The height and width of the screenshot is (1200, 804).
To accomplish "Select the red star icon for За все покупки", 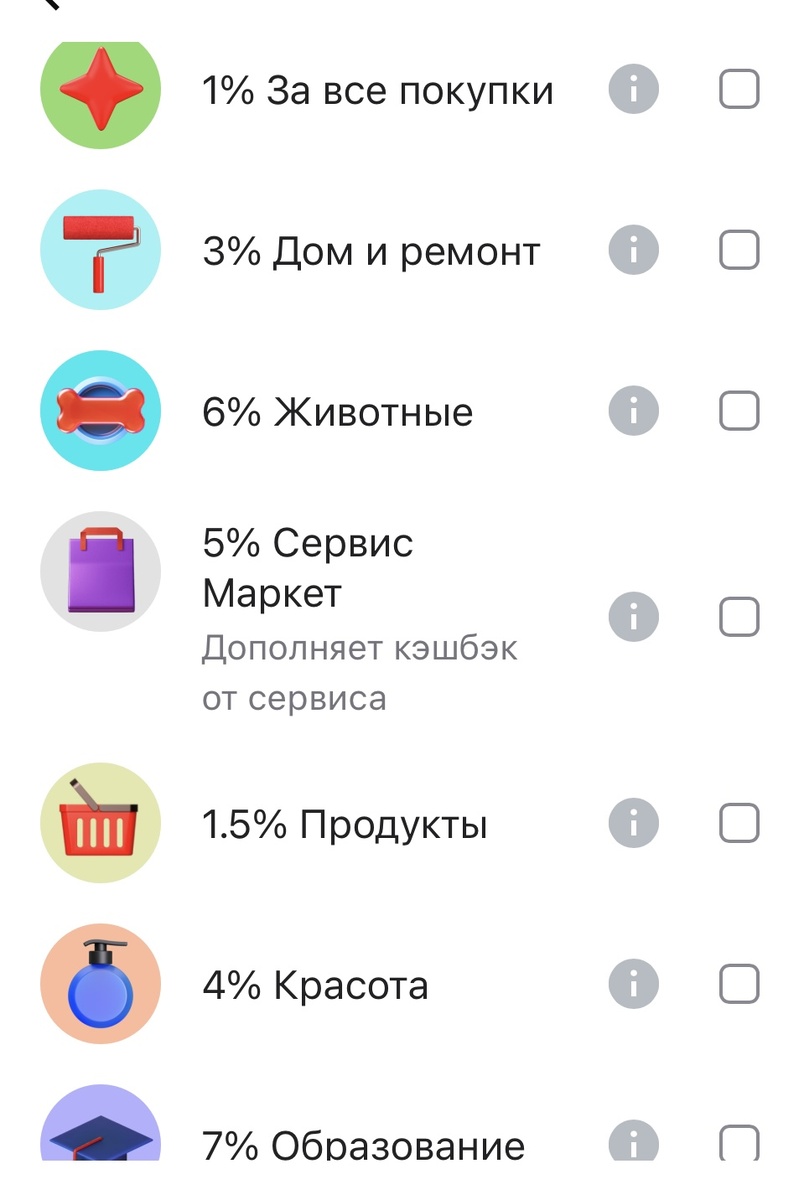I will (x=99, y=90).
